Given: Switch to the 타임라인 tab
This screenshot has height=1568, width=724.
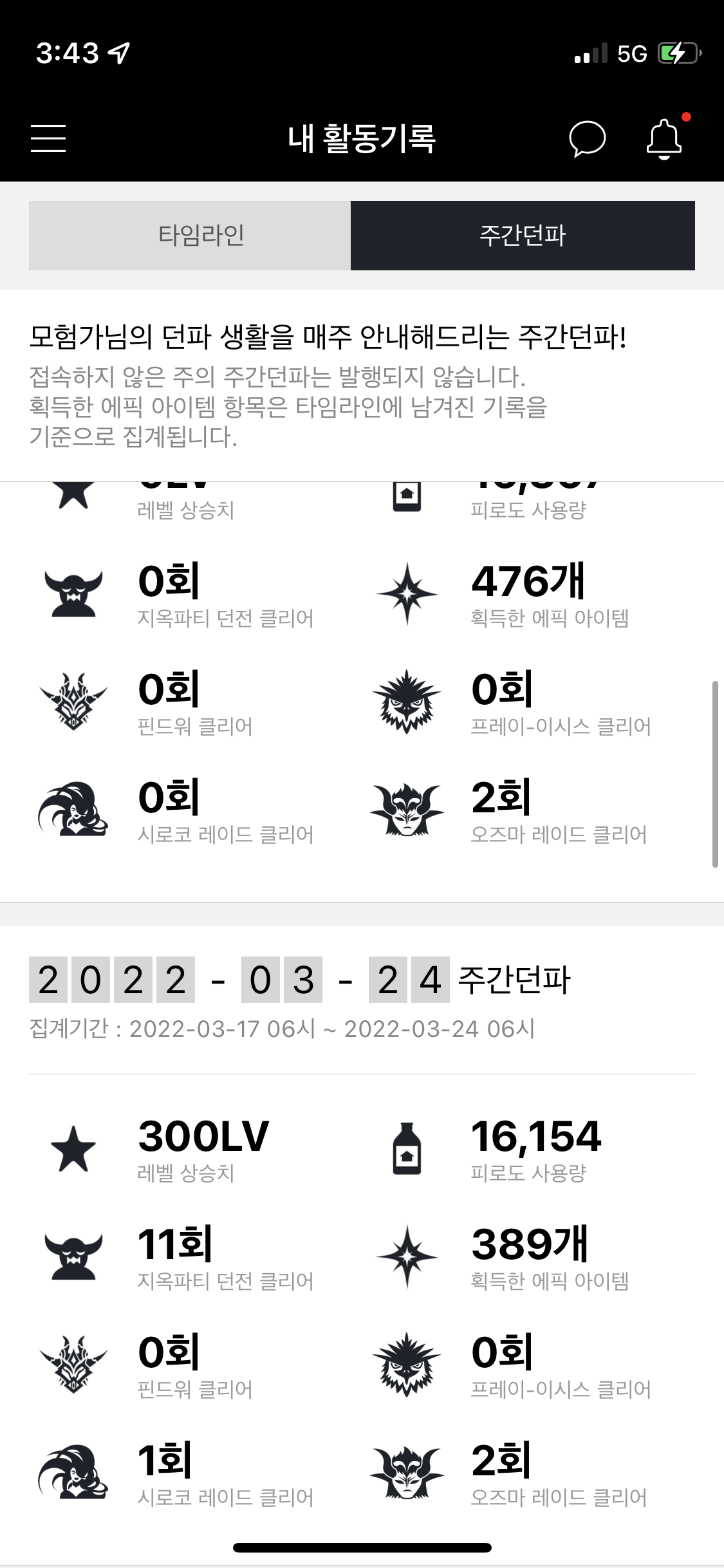Looking at the screenshot, I should coord(190,236).
